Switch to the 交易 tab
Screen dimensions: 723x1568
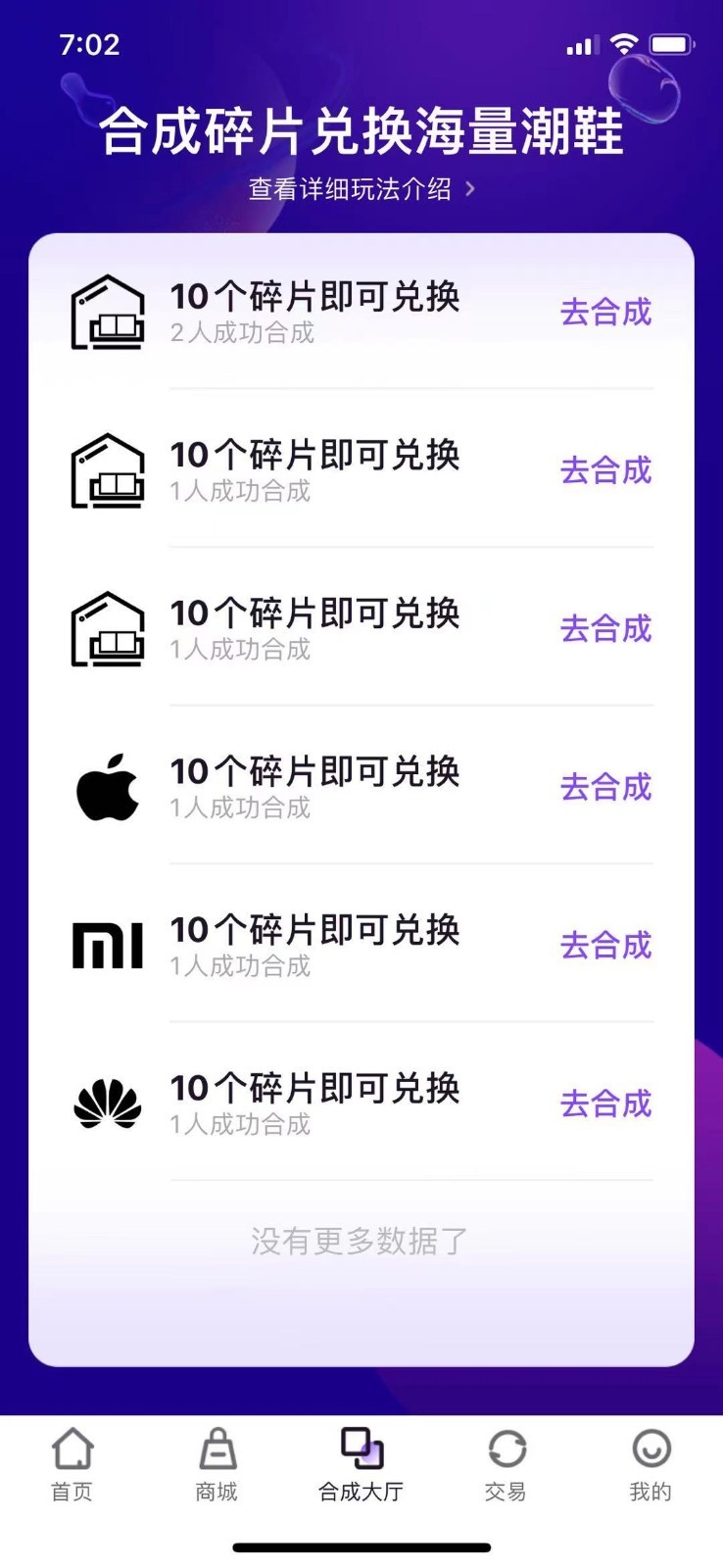[506, 1465]
